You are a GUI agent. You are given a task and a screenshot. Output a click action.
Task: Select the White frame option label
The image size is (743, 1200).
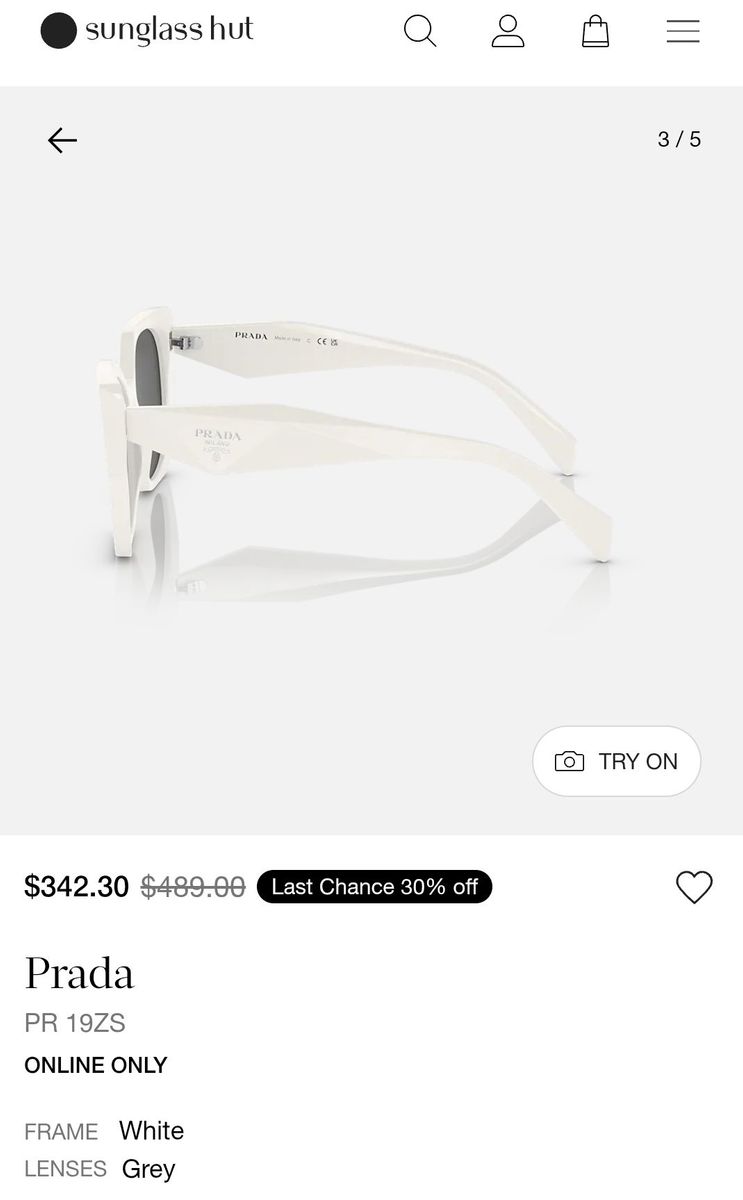click(x=151, y=1131)
